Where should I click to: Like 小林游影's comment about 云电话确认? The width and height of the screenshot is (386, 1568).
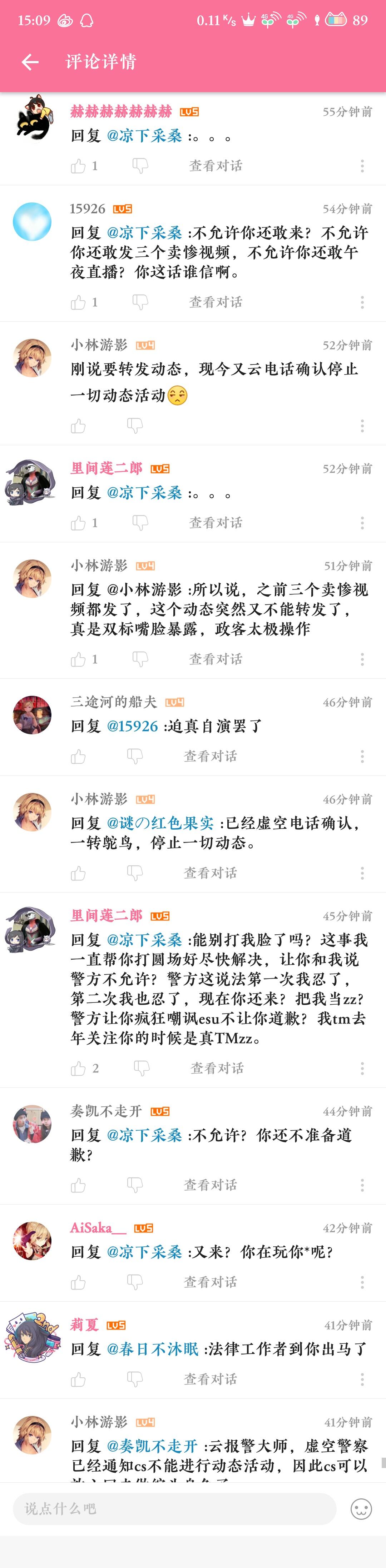pyautogui.click(x=78, y=426)
